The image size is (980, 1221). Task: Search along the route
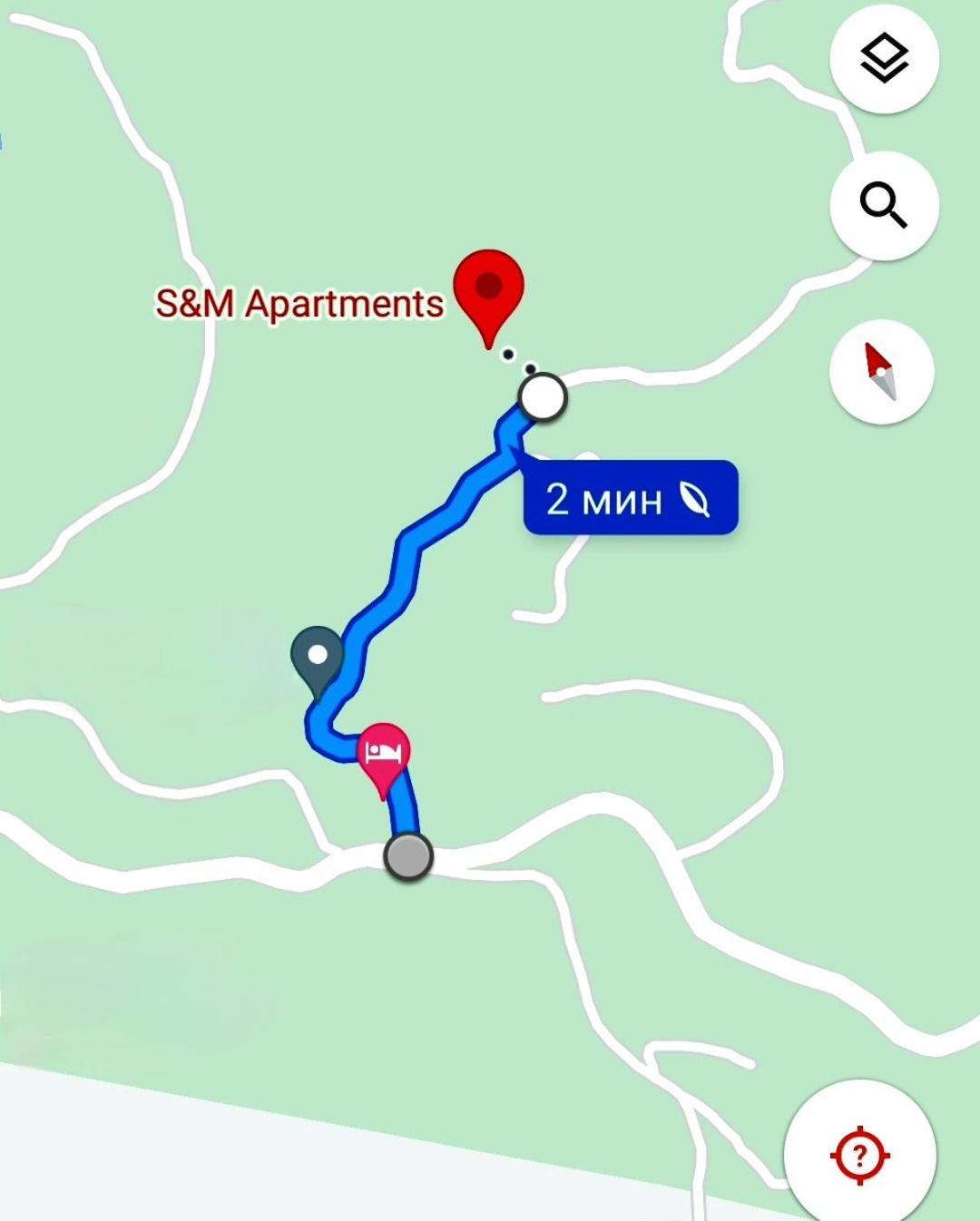(x=884, y=206)
